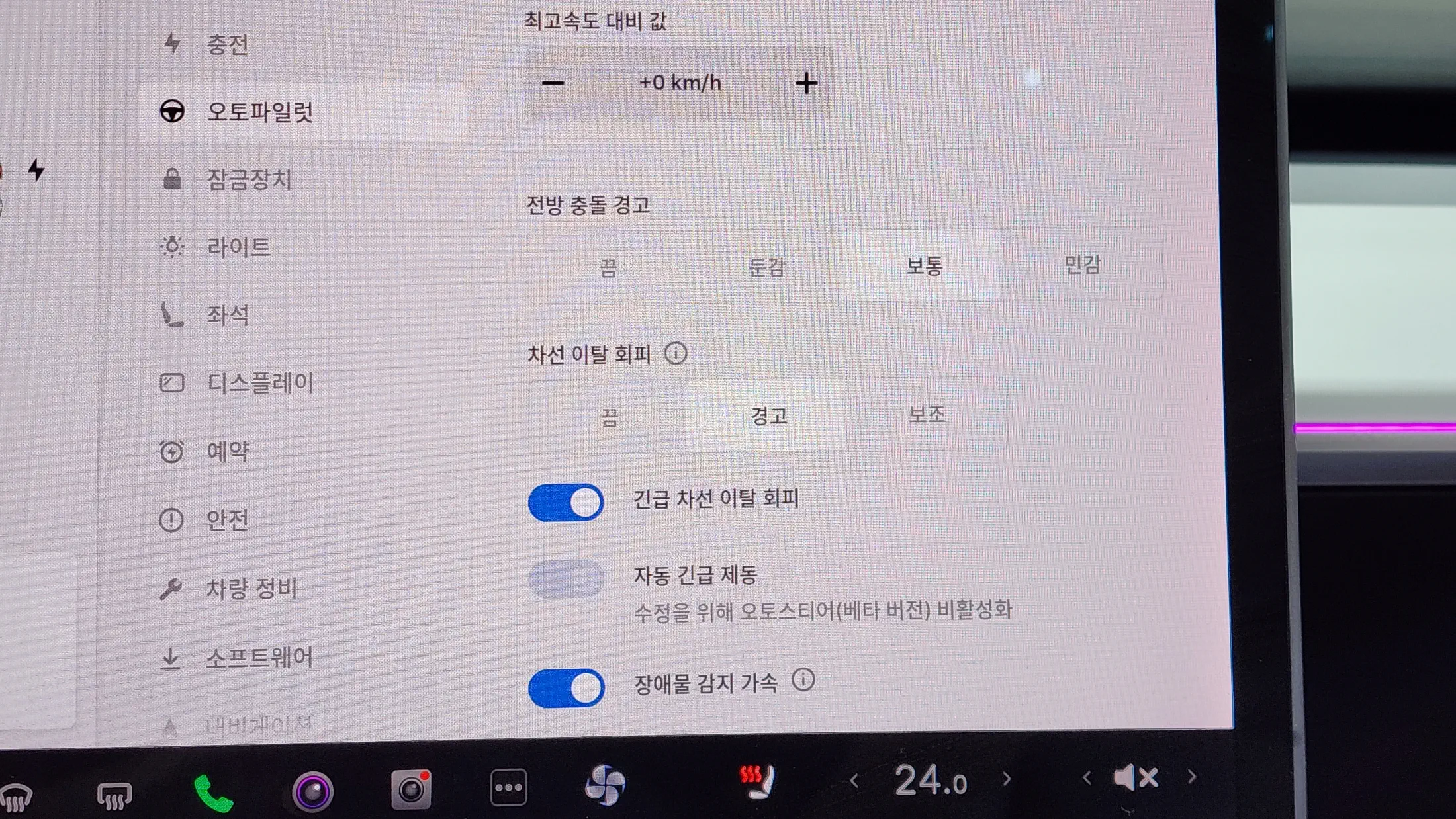Open the phone app in the dock

point(213,793)
